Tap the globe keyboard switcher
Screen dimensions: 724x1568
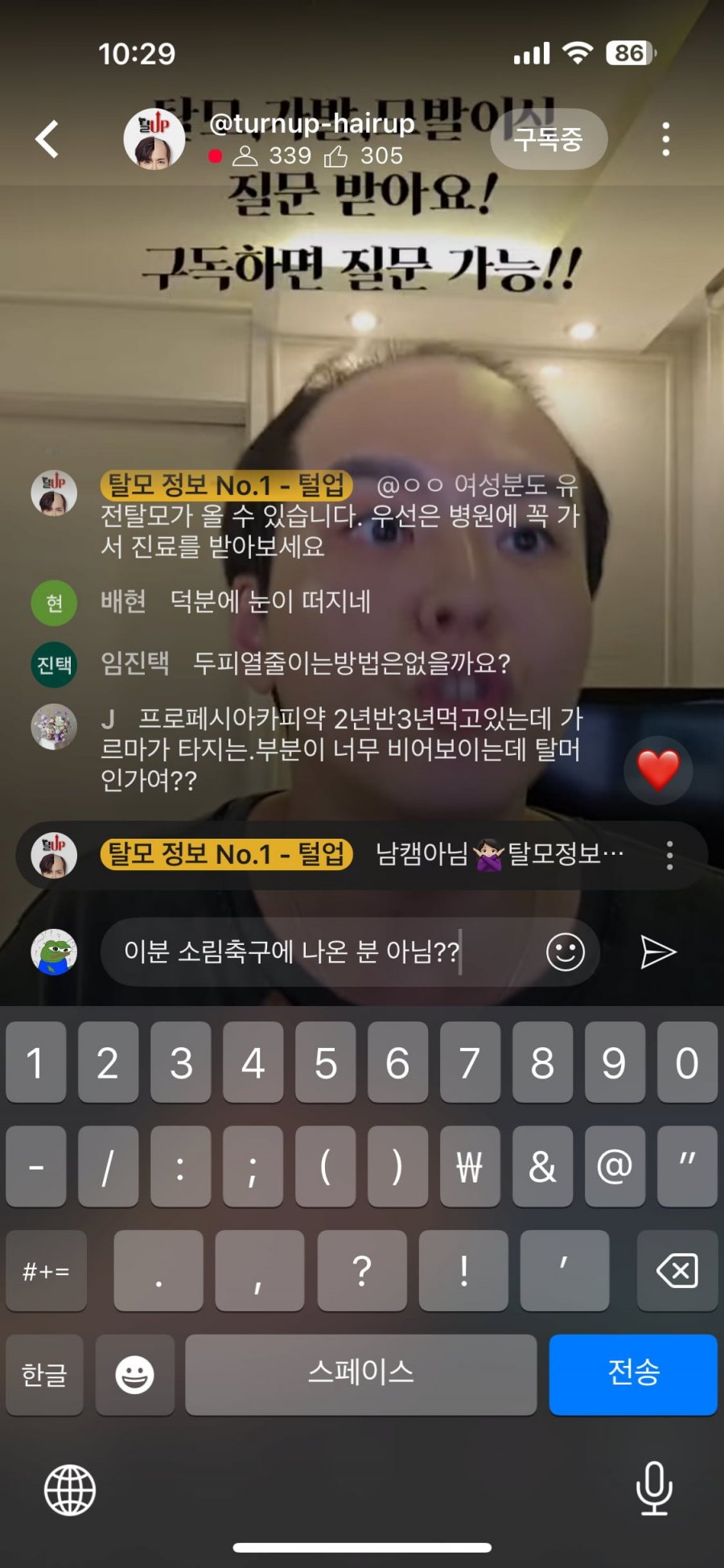tap(70, 1490)
